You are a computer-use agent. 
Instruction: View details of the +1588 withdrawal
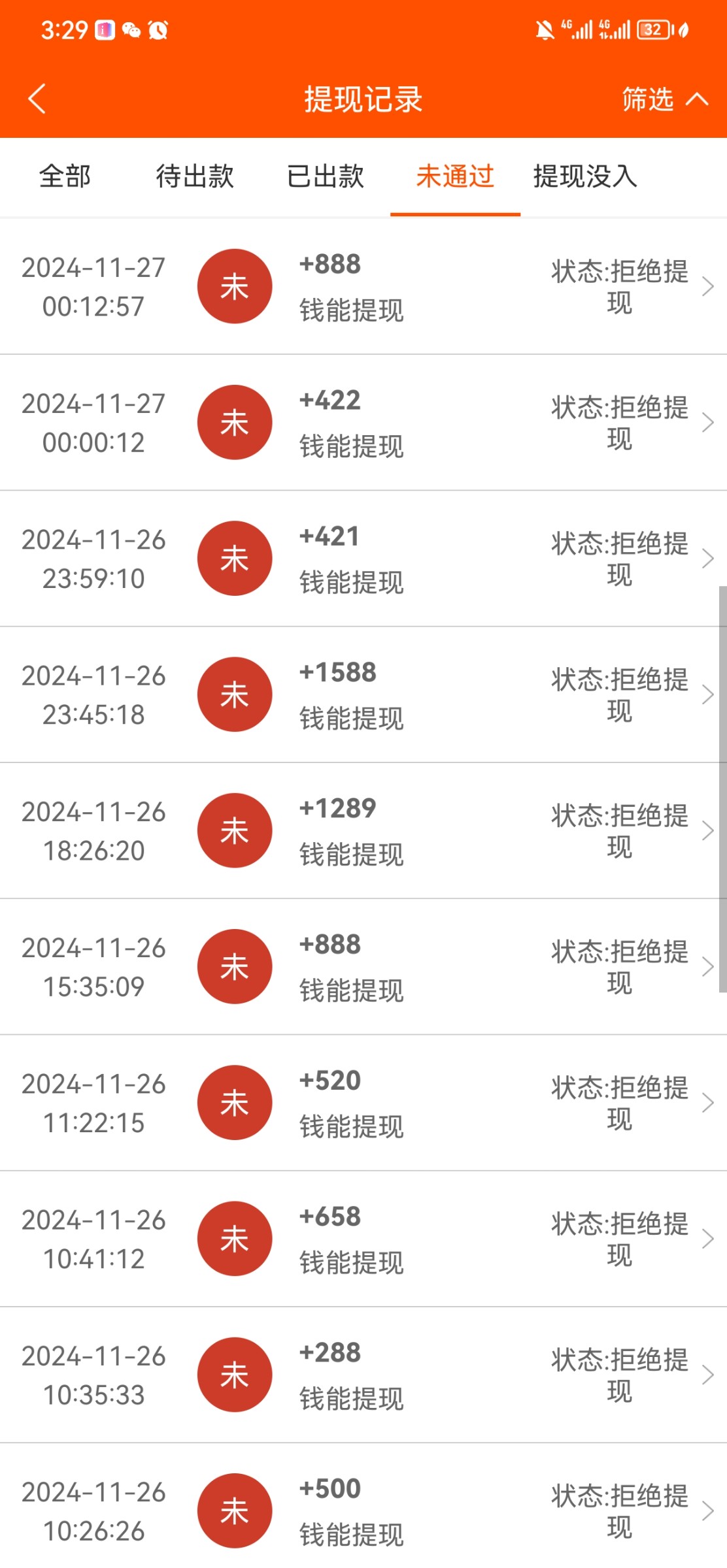(363, 694)
